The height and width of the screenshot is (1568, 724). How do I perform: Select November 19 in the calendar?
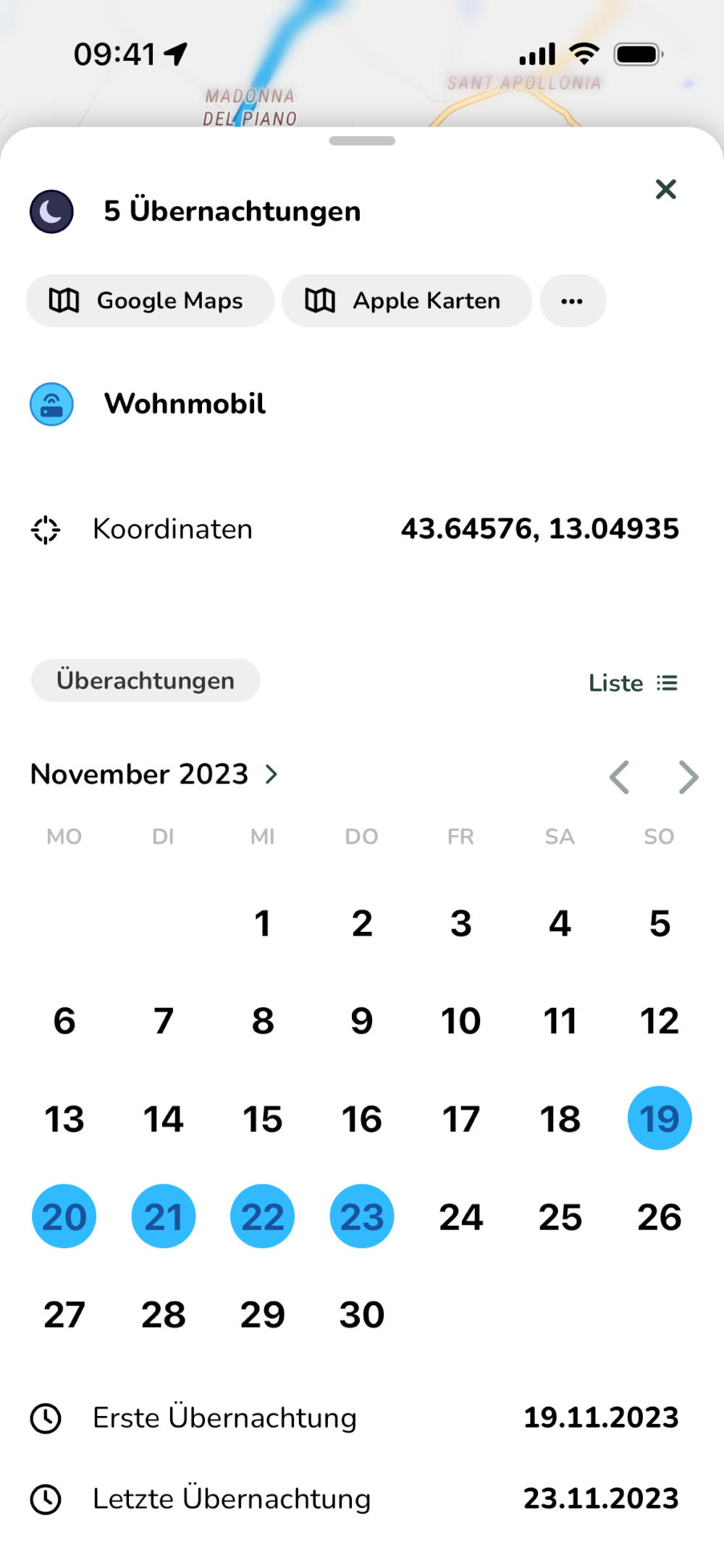coord(659,1119)
